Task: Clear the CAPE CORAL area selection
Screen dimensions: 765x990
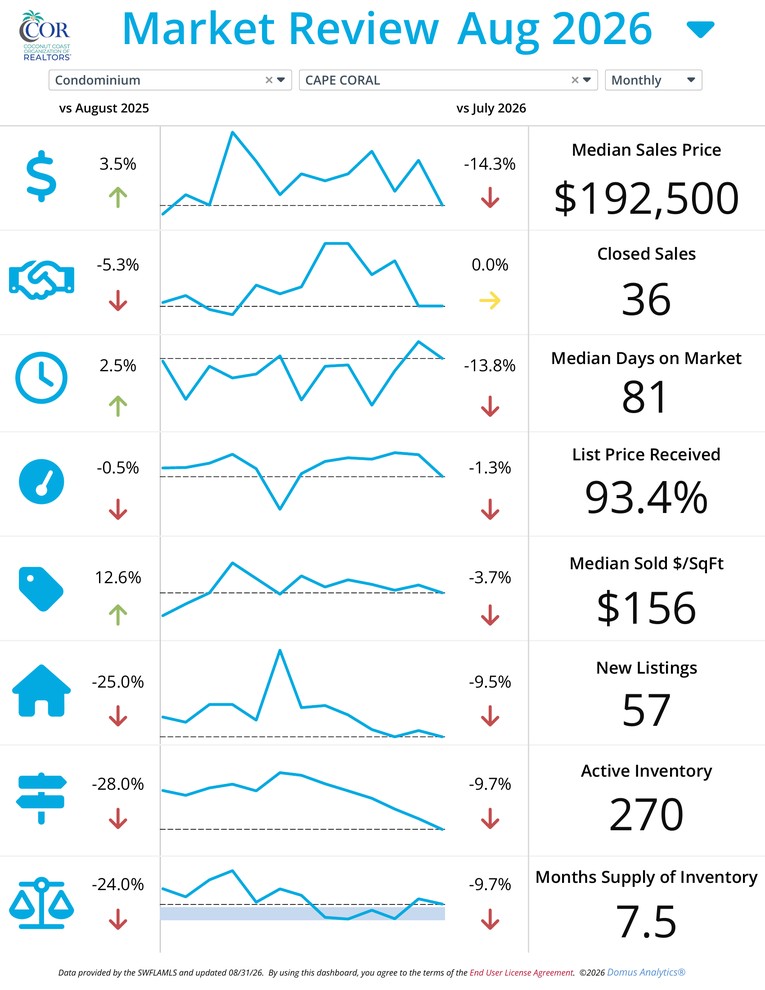Action: point(575,80)
